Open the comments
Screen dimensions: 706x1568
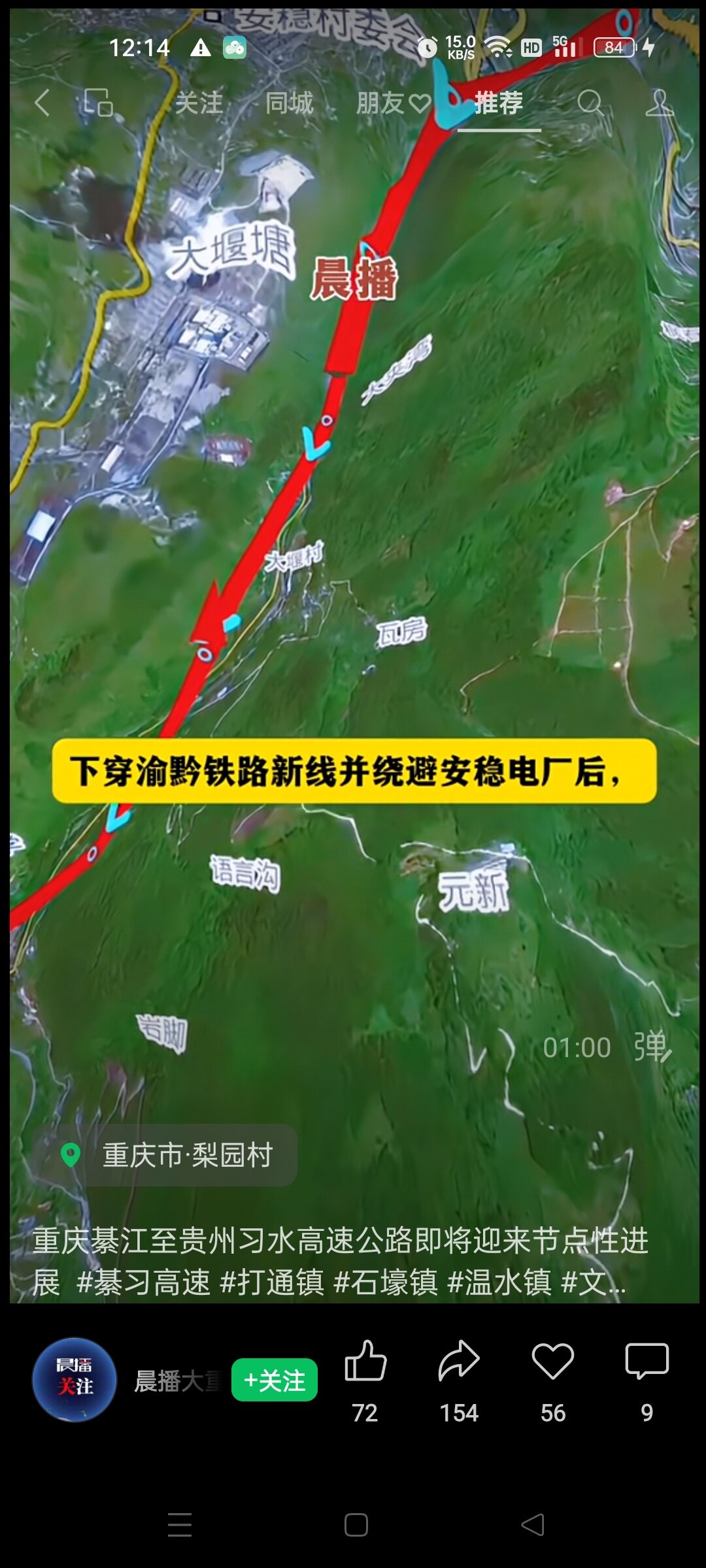(647, 1362)
